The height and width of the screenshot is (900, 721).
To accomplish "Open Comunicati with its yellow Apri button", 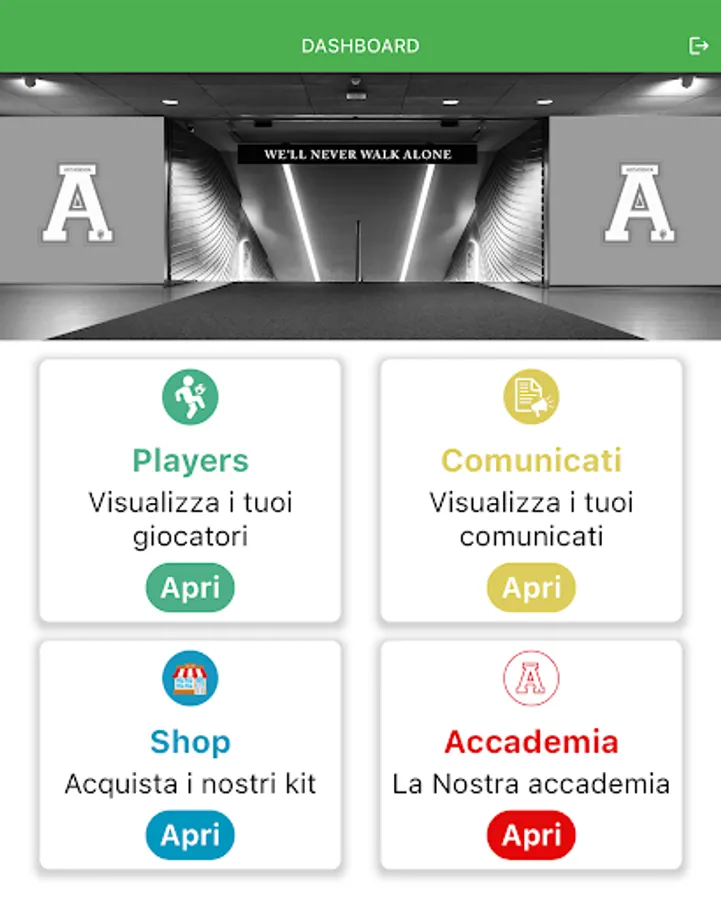I will (531, 588).
